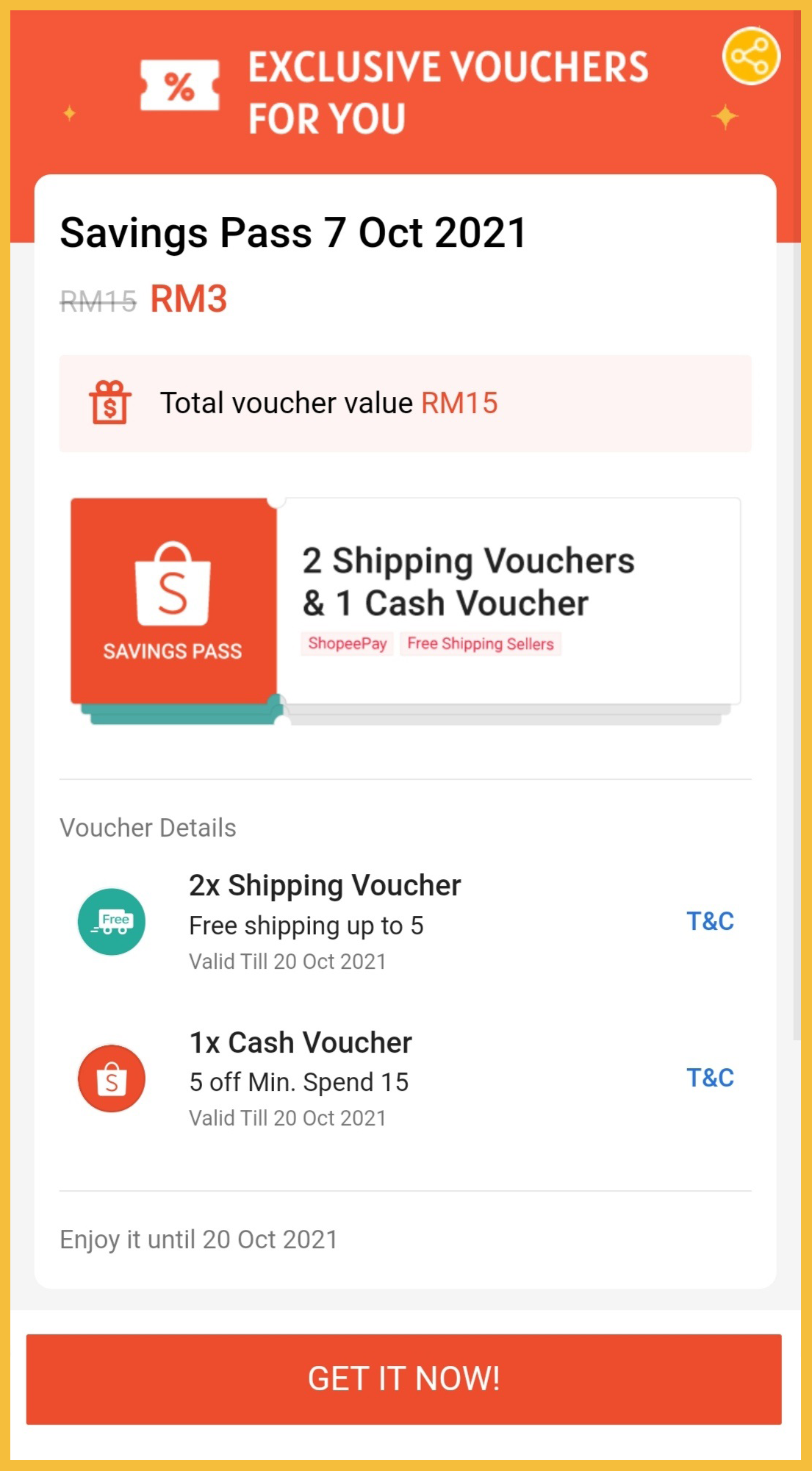This screenshot has height=1471, width=812.
Task: Tap the GET IT NOW! button
Action: [403, 1378]
